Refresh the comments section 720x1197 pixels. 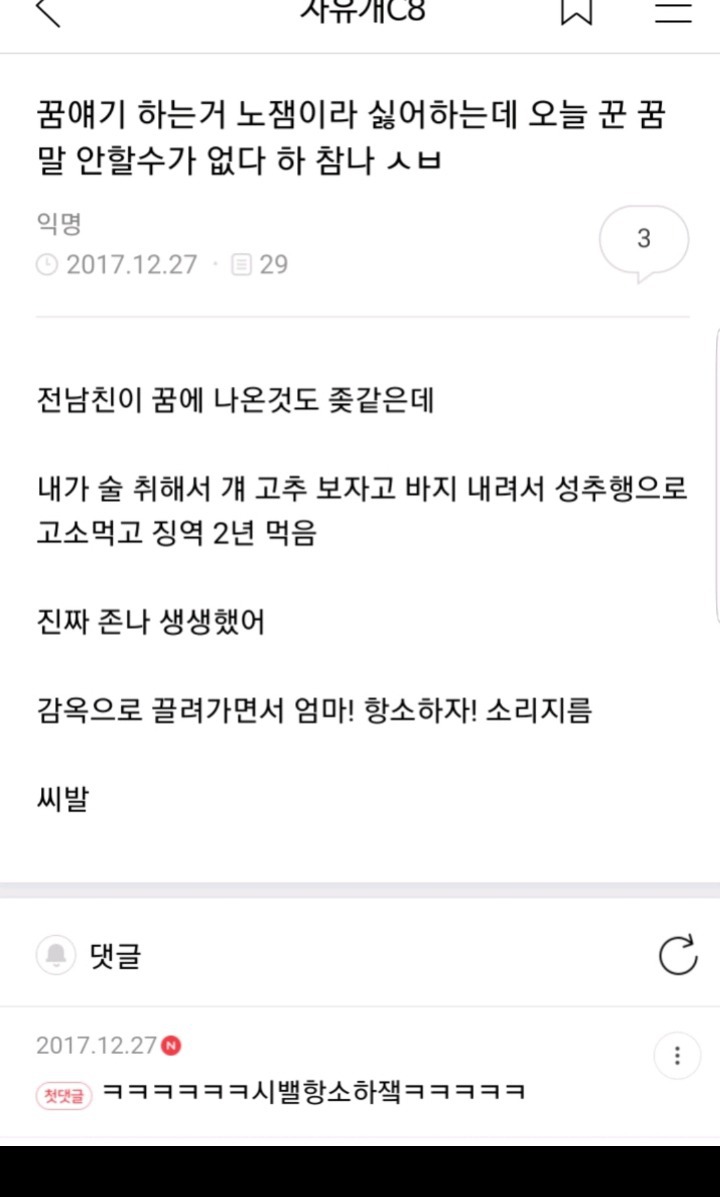point(678,956)
